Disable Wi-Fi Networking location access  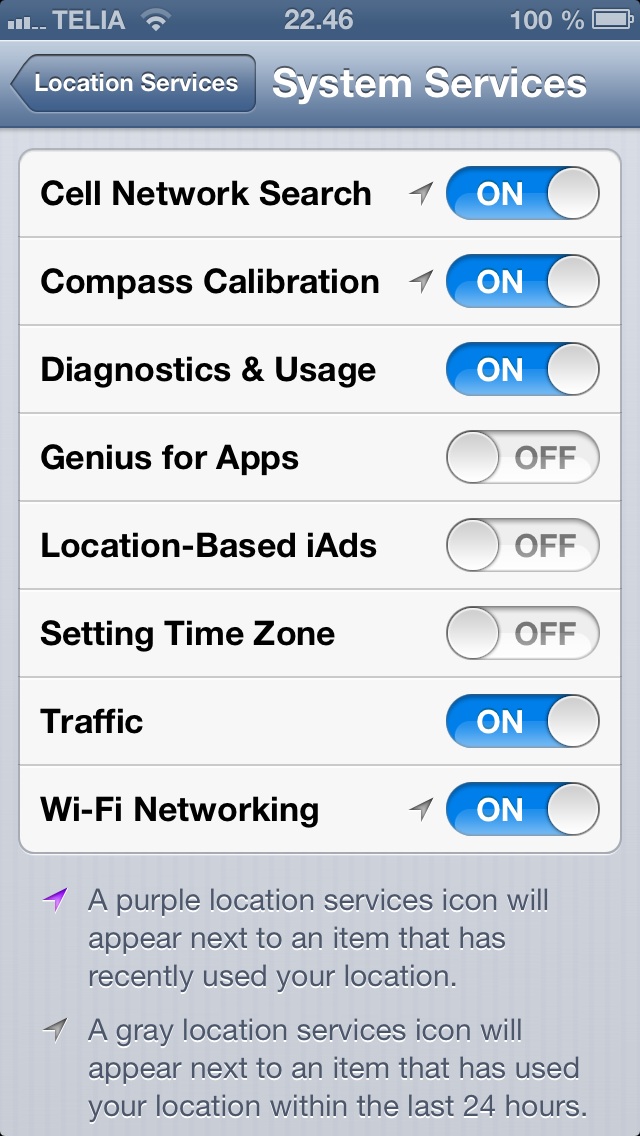tap(523, 809)
